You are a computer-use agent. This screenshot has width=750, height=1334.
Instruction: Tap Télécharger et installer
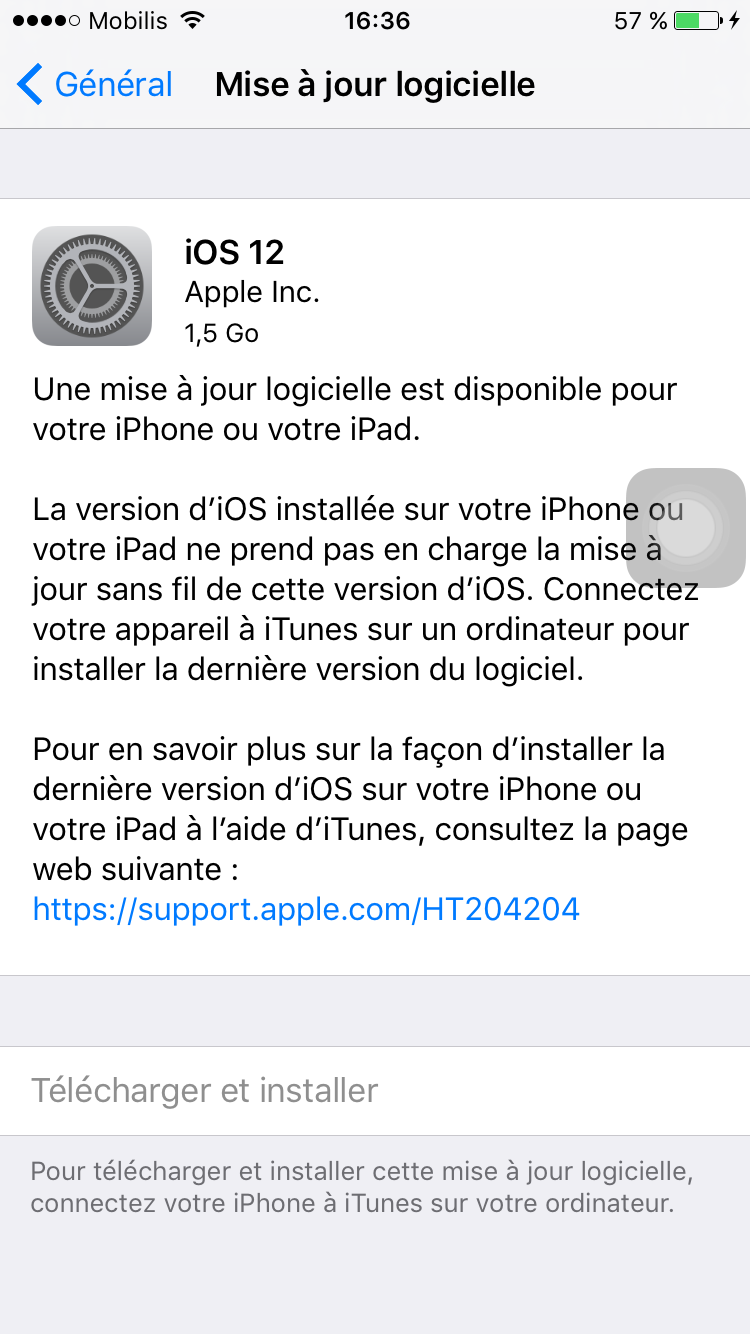(x=204, y=1091)
